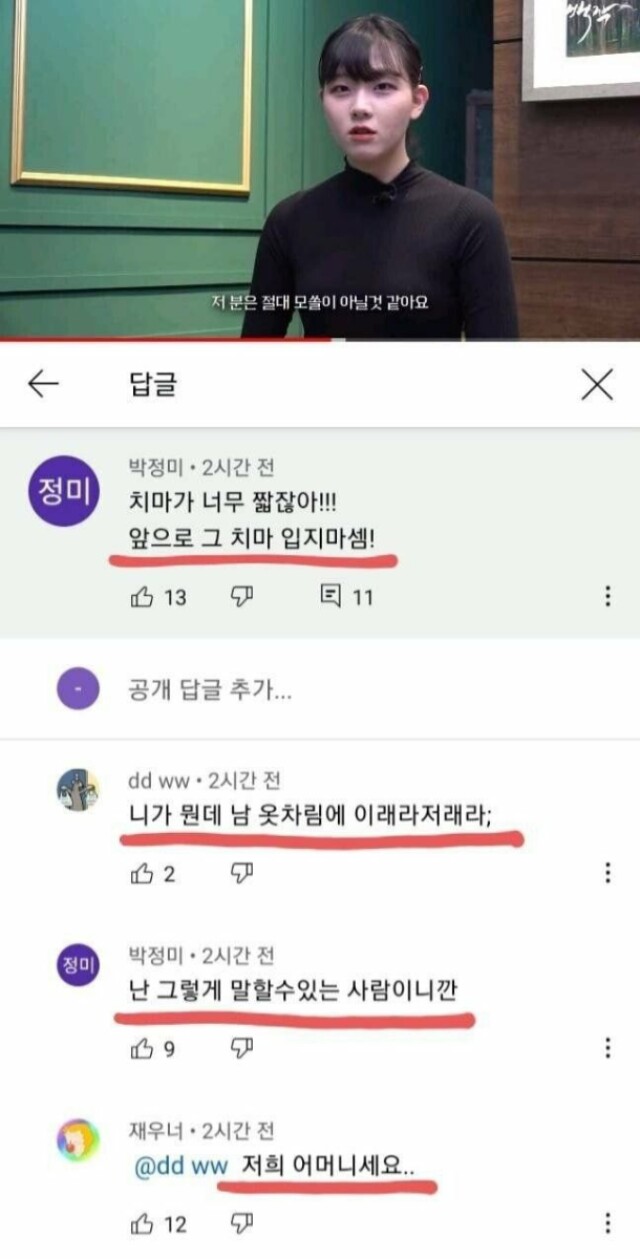Dislike 재우너's reply
Image resolution: width=640 pixels, height=1259 pixels.
[x=242, y=1222]
